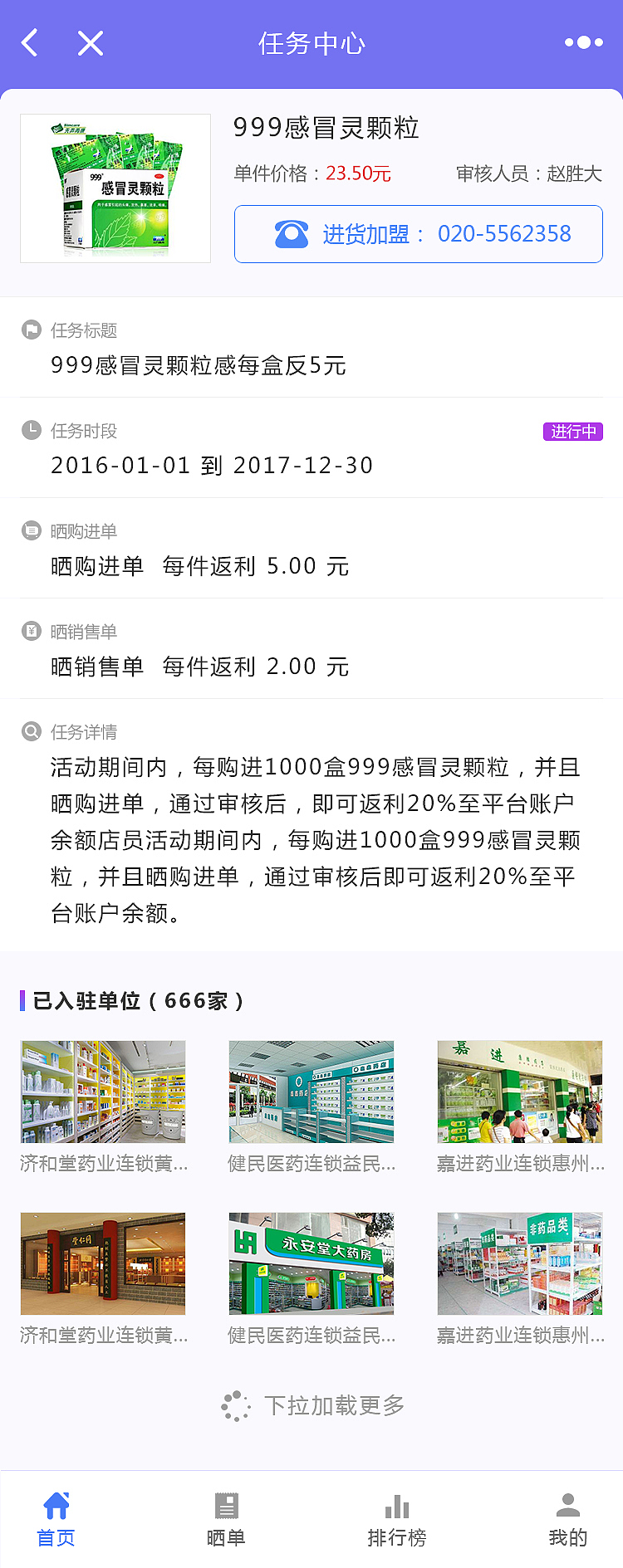
Task: Switch to the 晒单 tab
Action: (x=226, y=1519)
